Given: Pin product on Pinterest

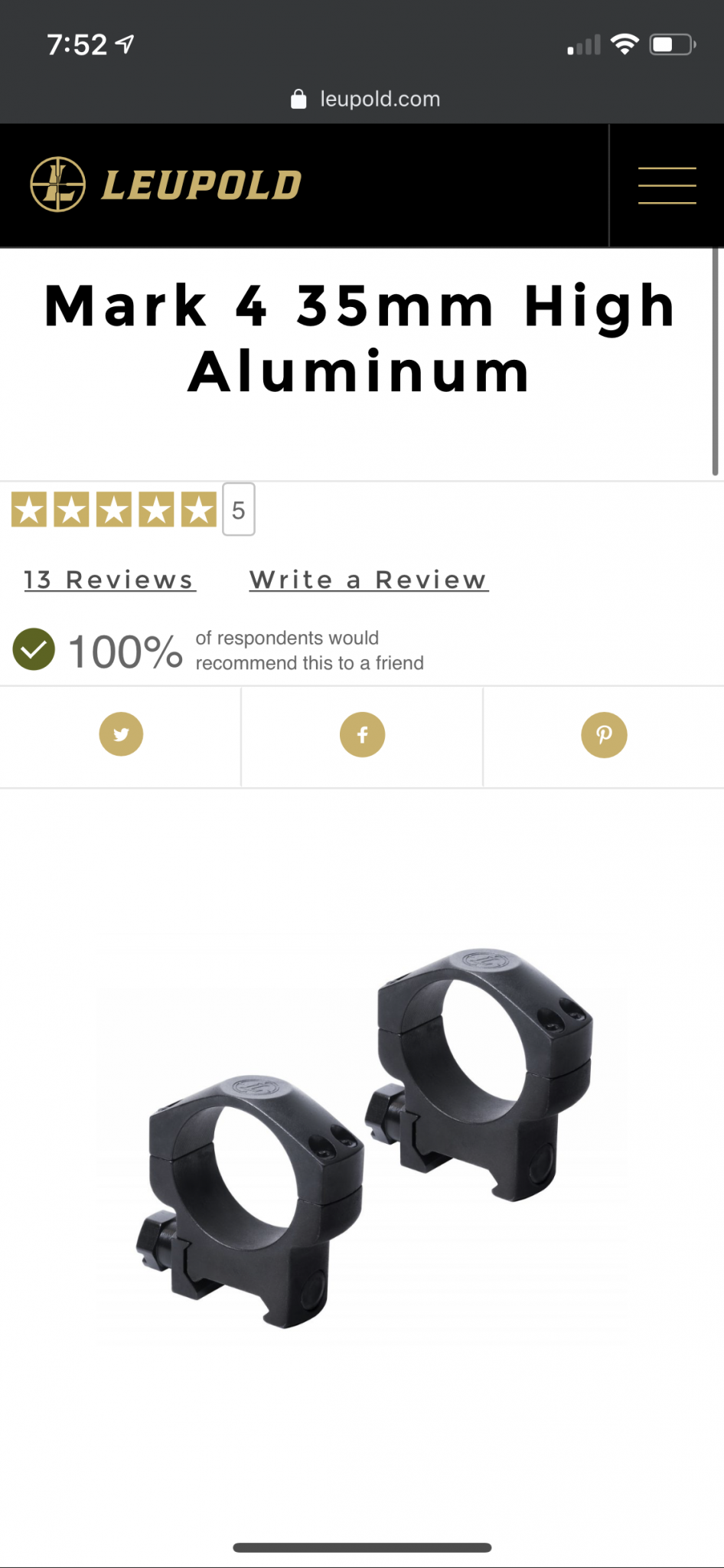Looking at the screenshot, I should coord(604,735).
